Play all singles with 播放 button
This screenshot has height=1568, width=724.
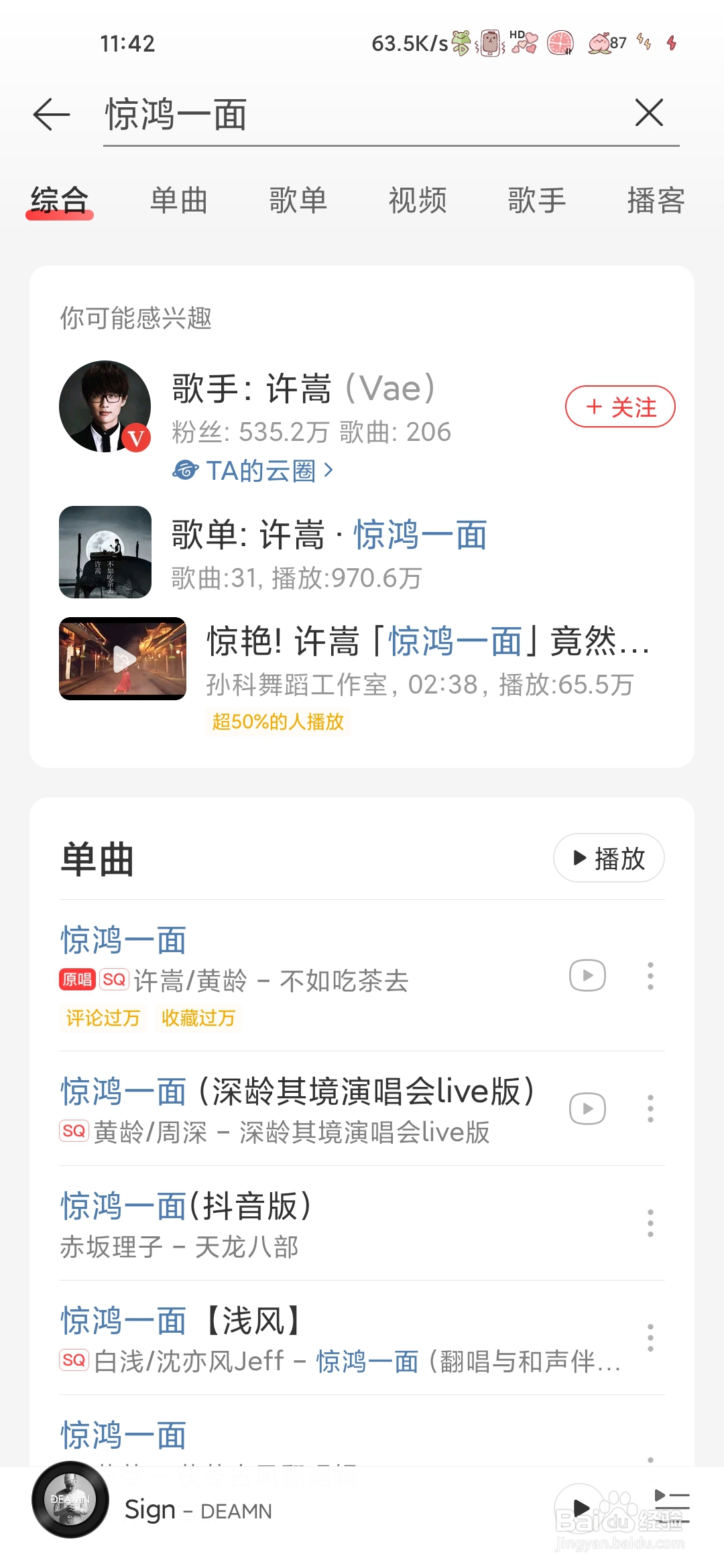point(609,858)
